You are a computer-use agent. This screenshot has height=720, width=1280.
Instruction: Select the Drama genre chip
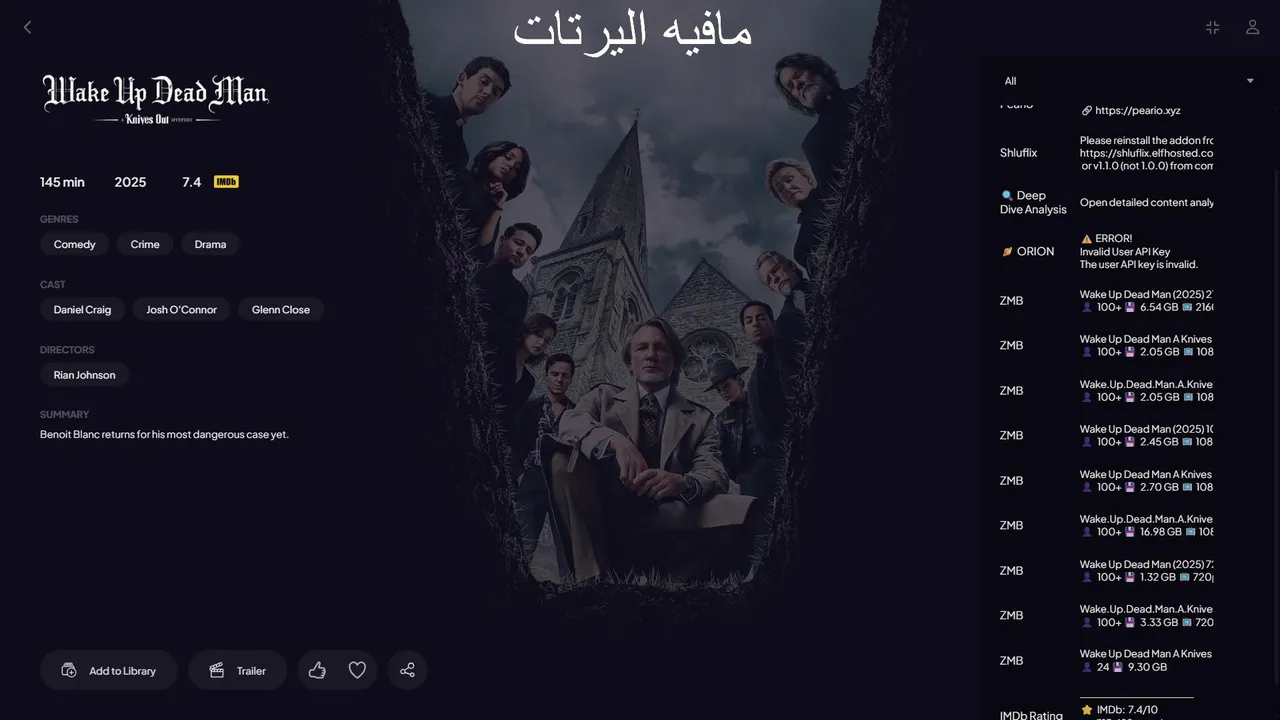(x=210, y=244)
